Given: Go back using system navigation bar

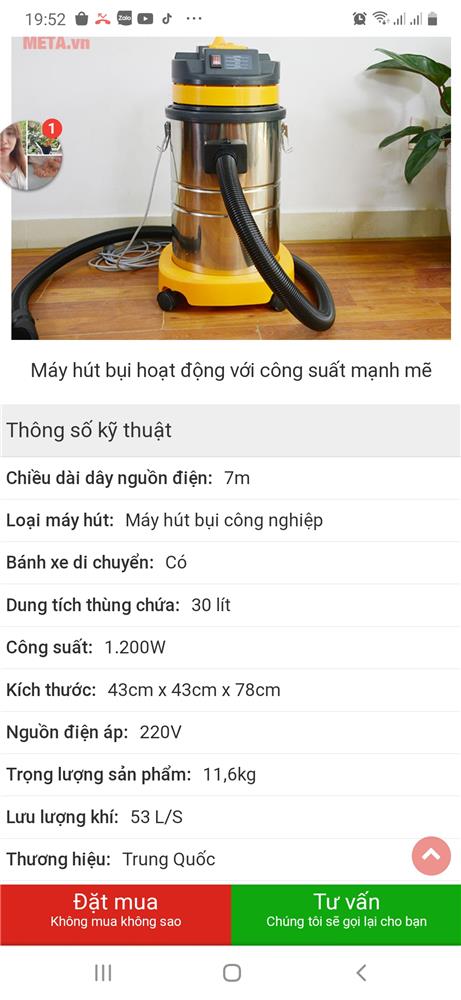Looking at the screenshot, I should coord(361,973).
